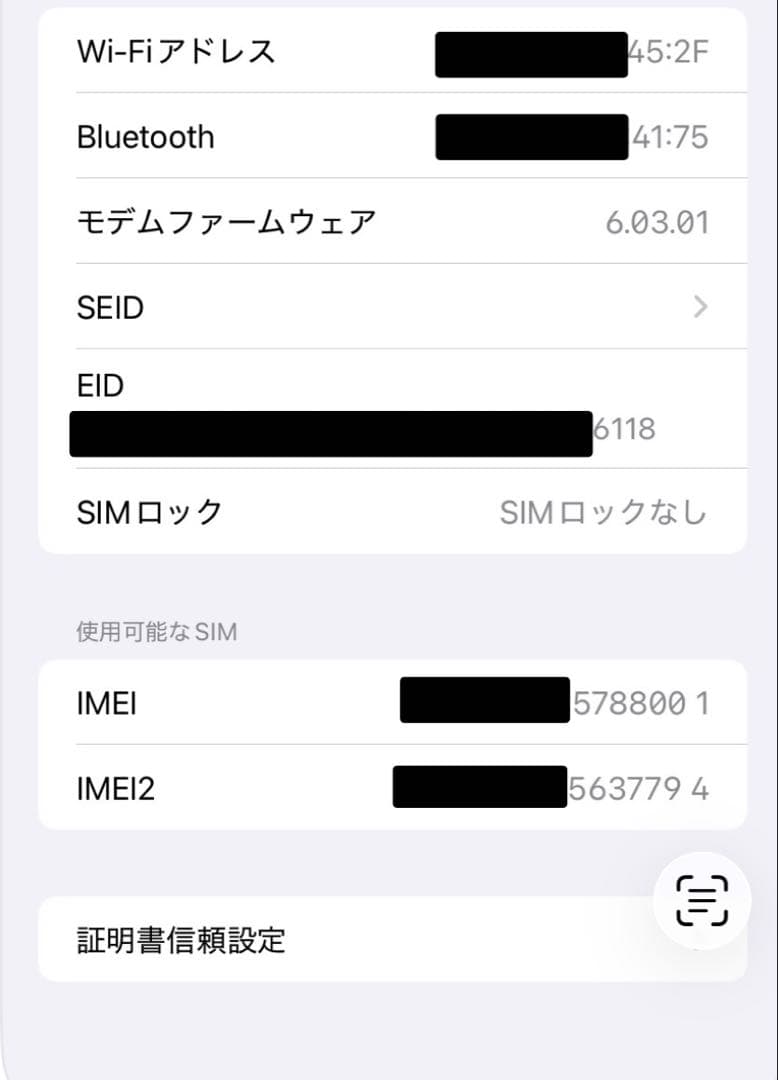This screenshot has height=1080, width=778.
Task: Expand SEID using its chevron
Action: (x=699, y=308)
